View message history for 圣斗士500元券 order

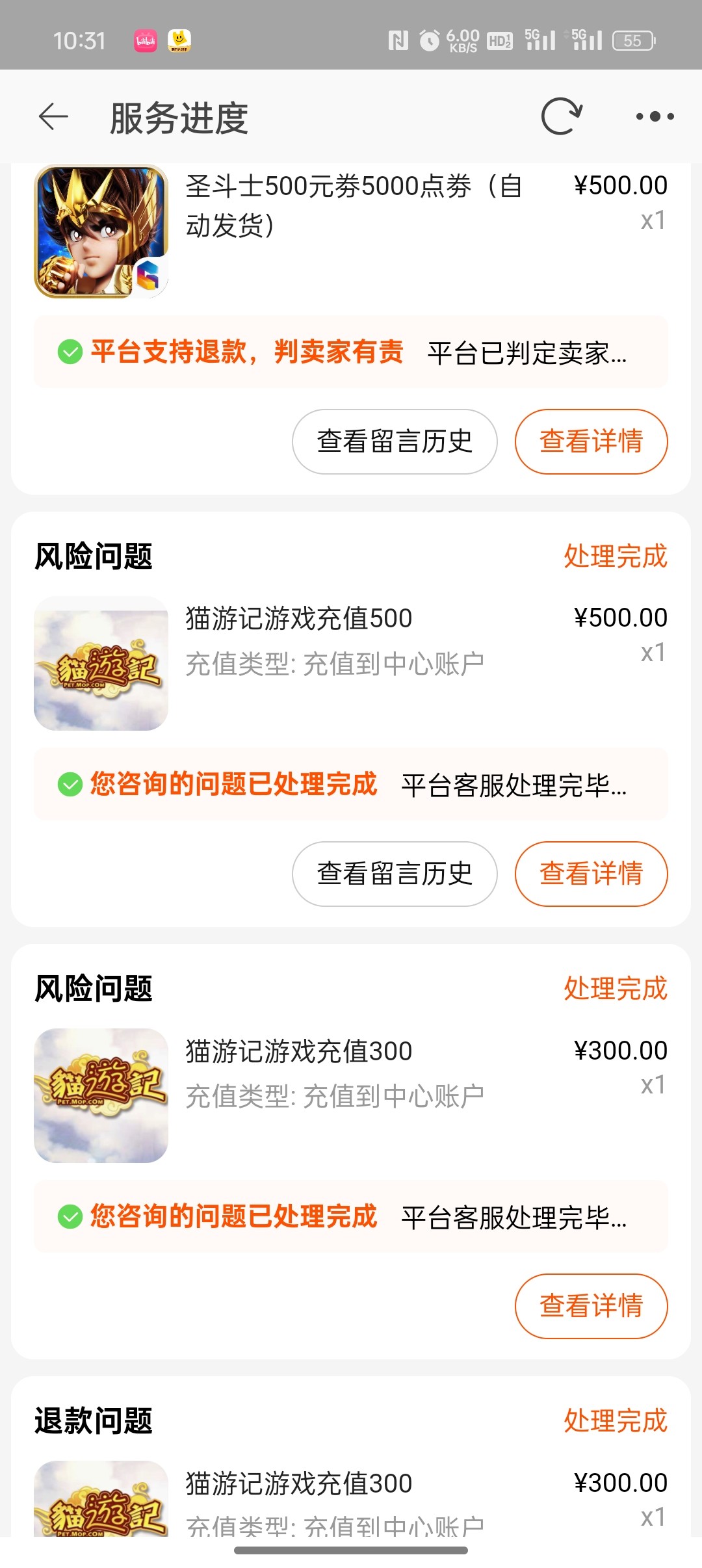point(395,441)
